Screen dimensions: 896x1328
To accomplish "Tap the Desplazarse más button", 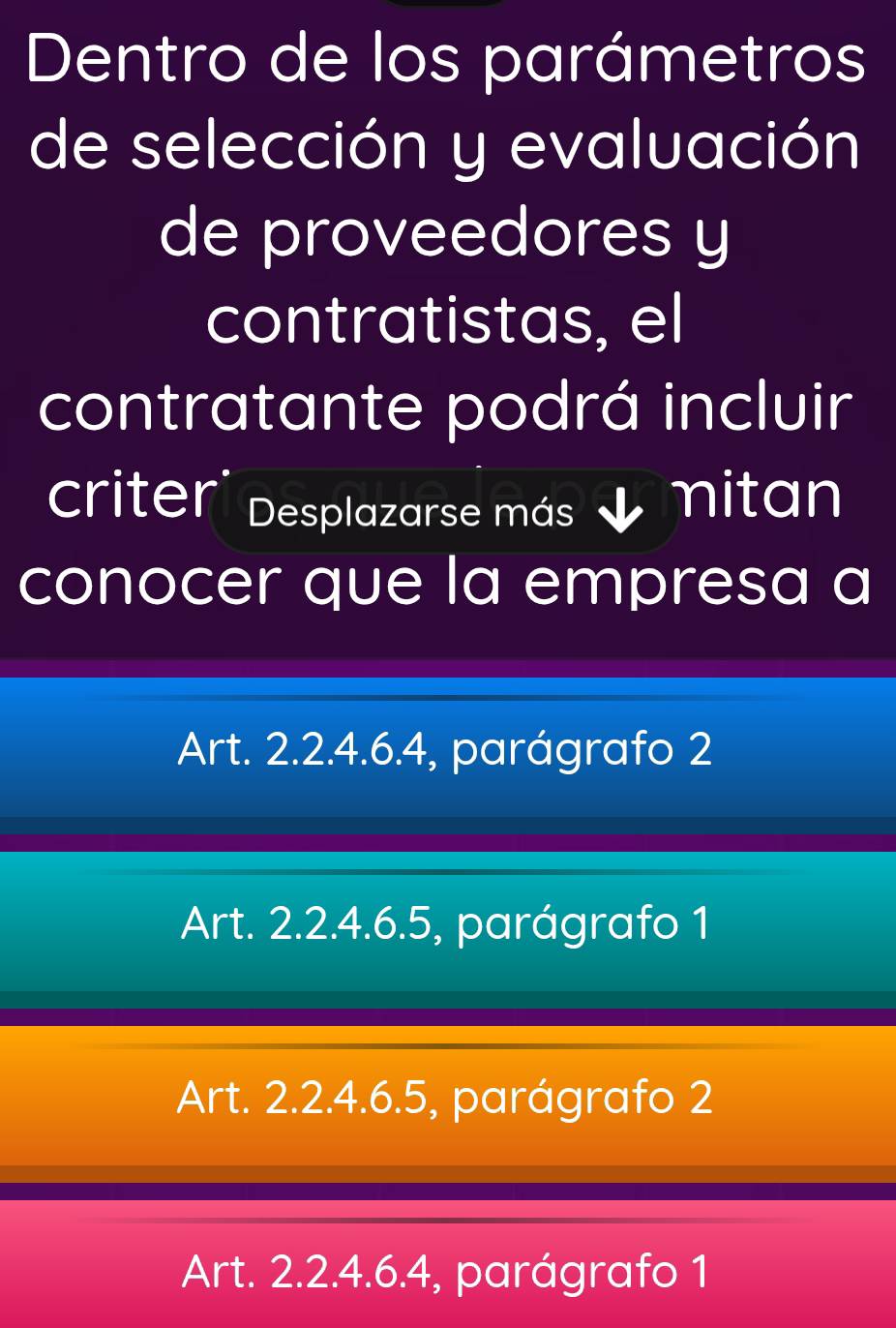I will (x=445, y=512).
